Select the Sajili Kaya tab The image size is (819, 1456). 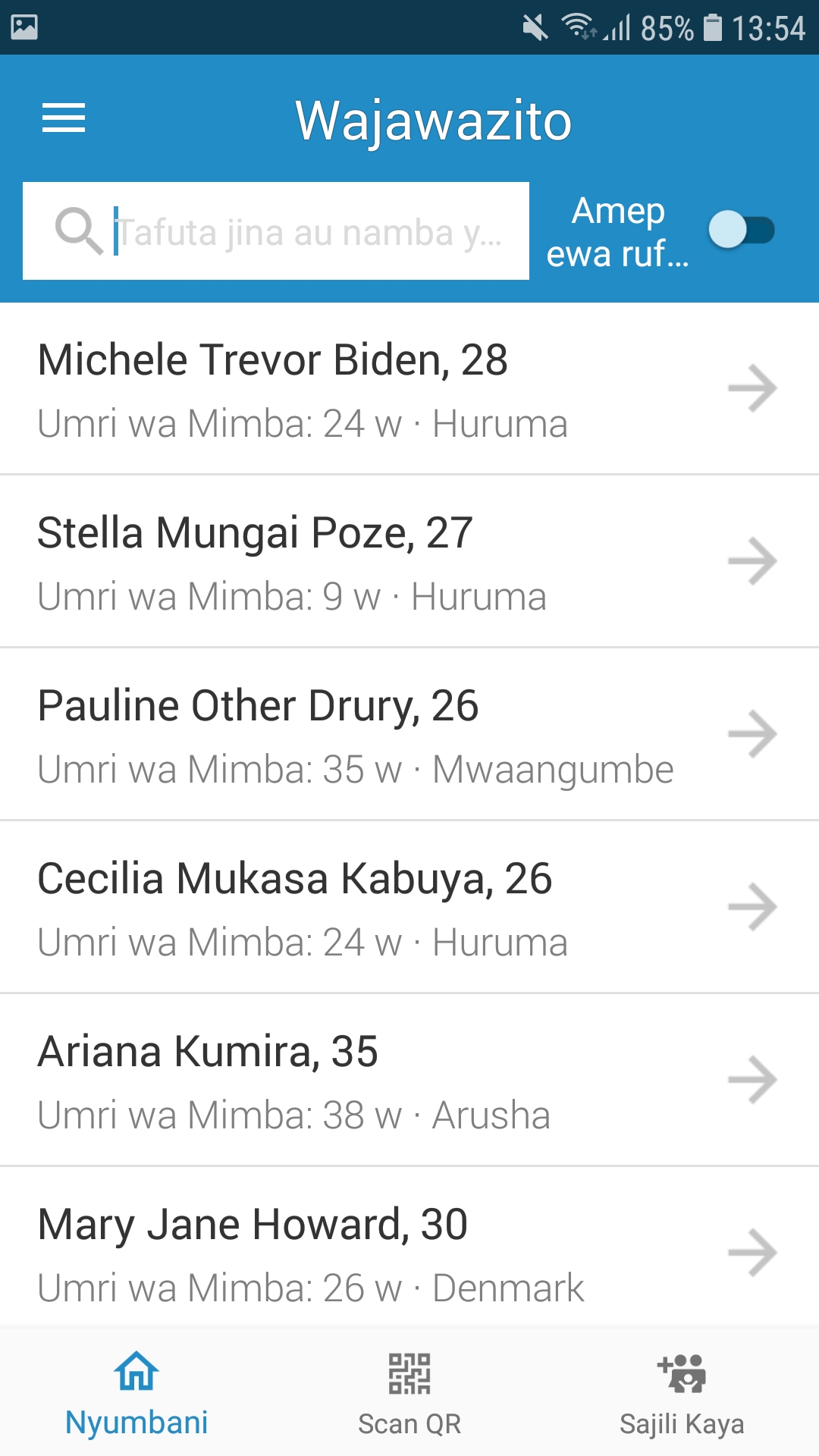681,1399
